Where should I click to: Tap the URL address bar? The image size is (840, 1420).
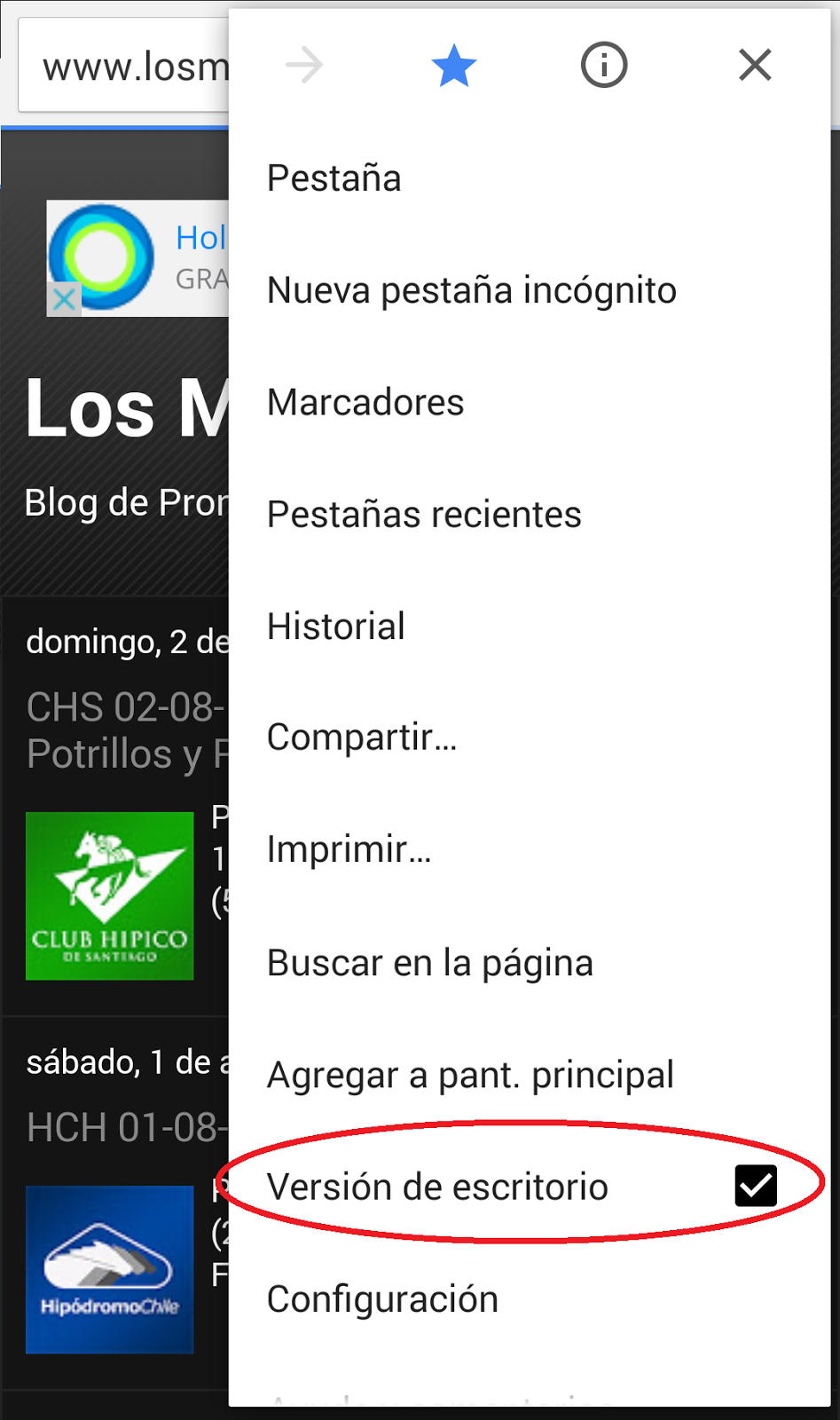click(x=124, y=67)
